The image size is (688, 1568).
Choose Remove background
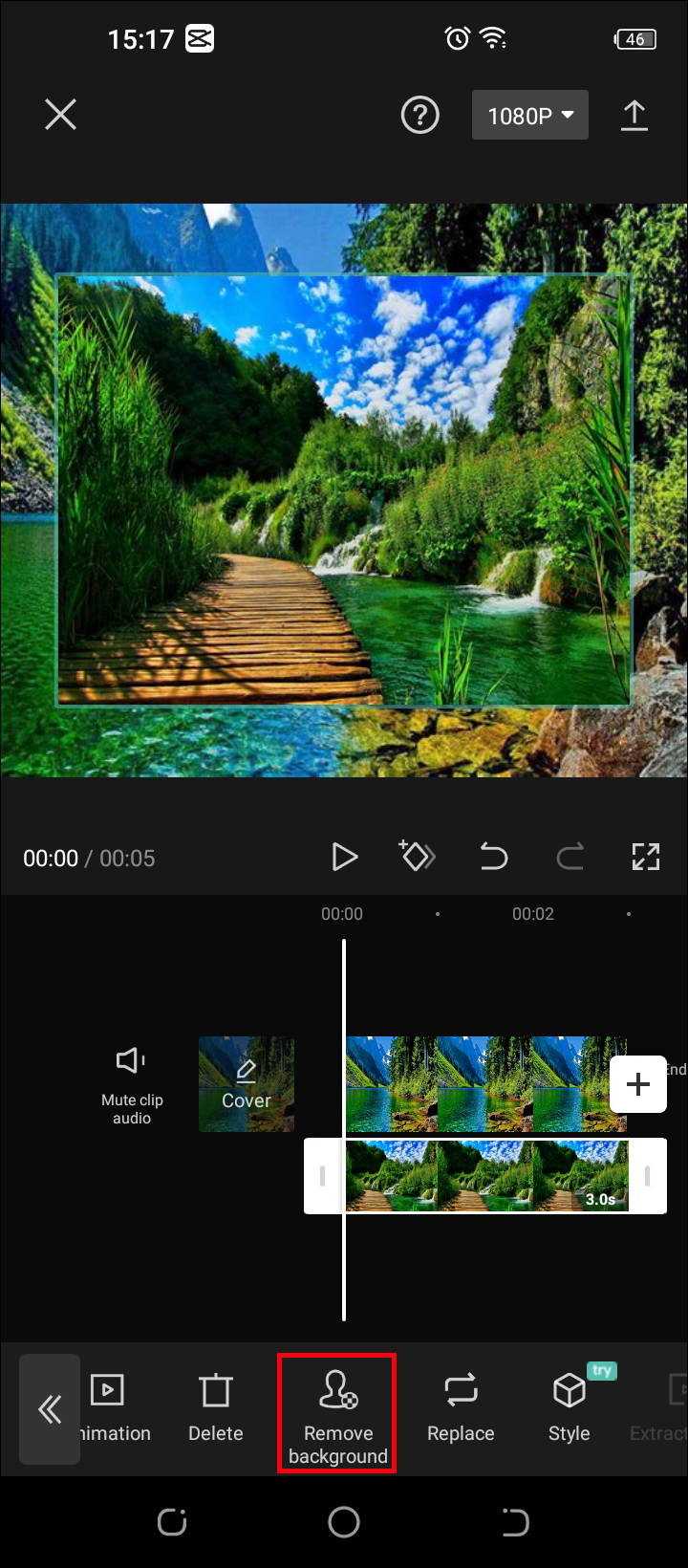pos(337,1413)
